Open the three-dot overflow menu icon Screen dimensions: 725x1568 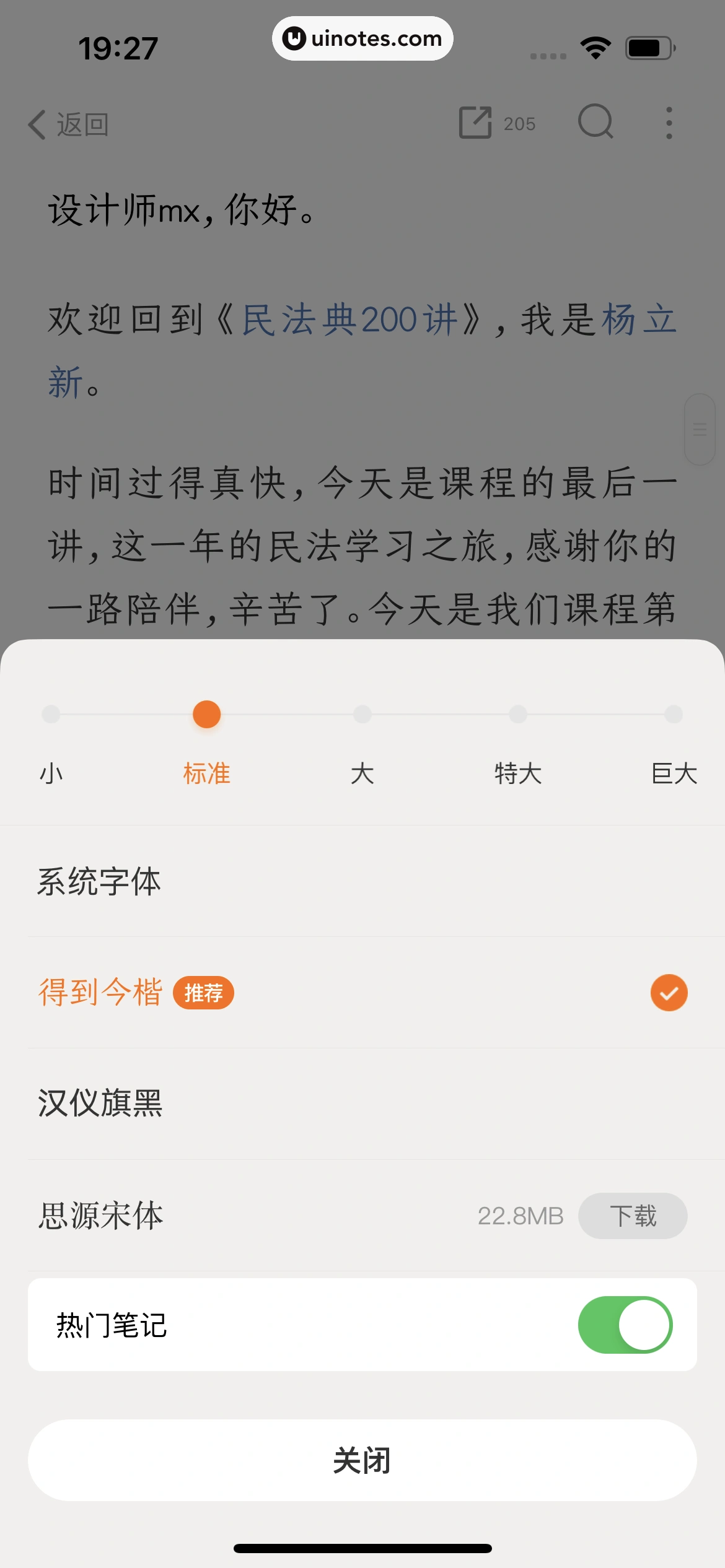[669, 123]
